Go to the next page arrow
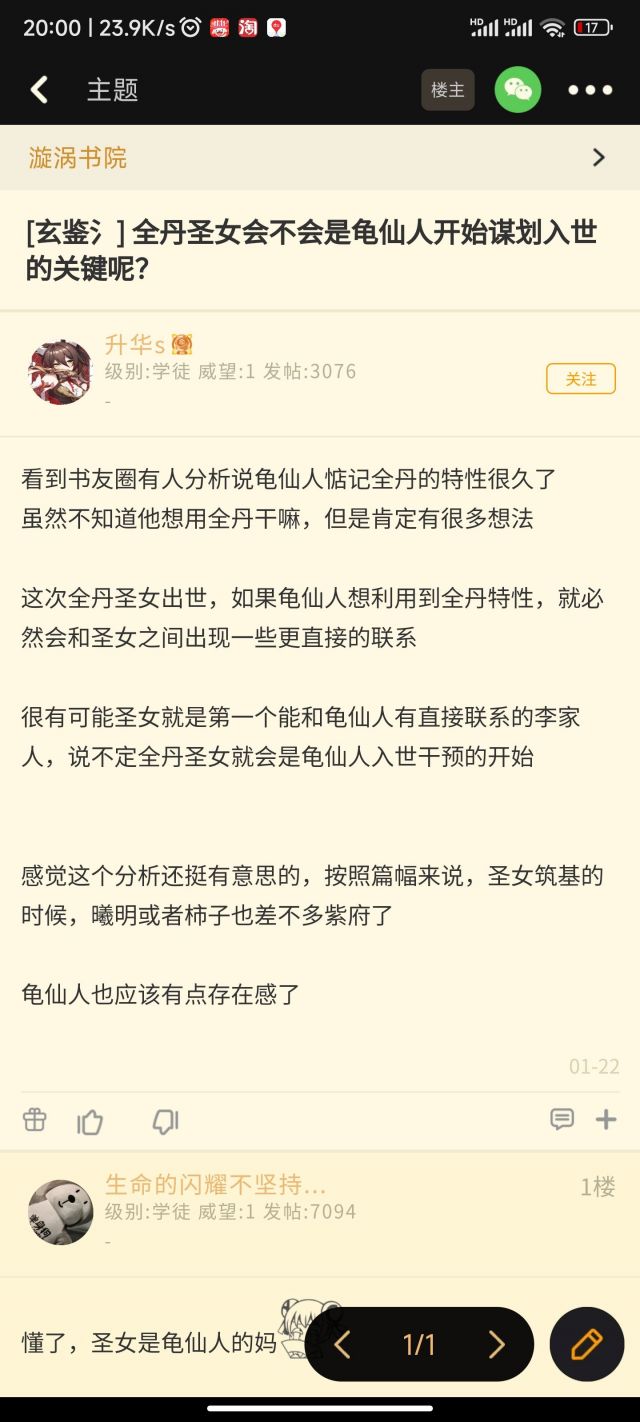640x1422 pixels. click(x=496, y=1345)
